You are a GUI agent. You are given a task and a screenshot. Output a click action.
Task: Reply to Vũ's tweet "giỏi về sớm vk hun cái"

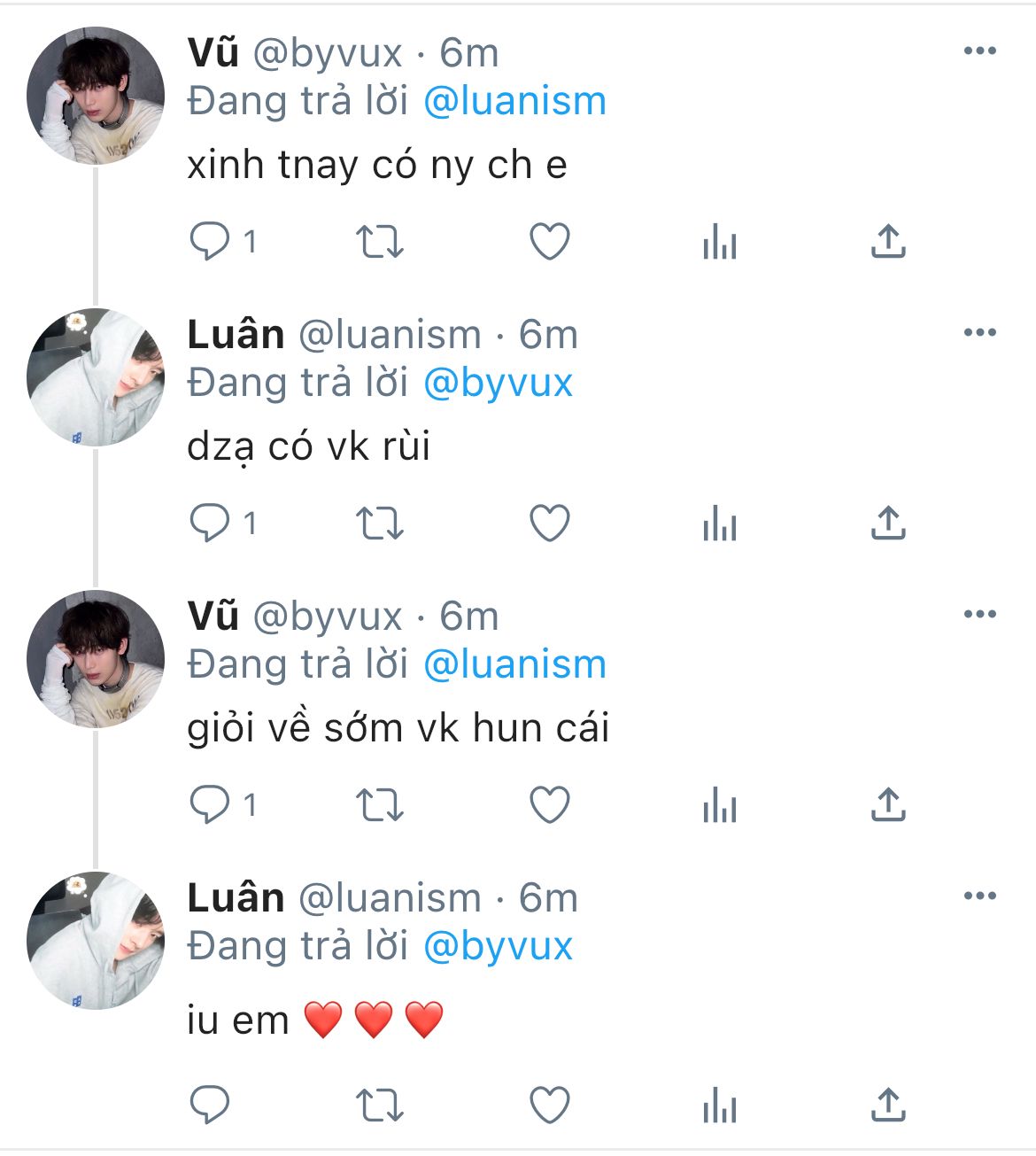pos(210,805)
